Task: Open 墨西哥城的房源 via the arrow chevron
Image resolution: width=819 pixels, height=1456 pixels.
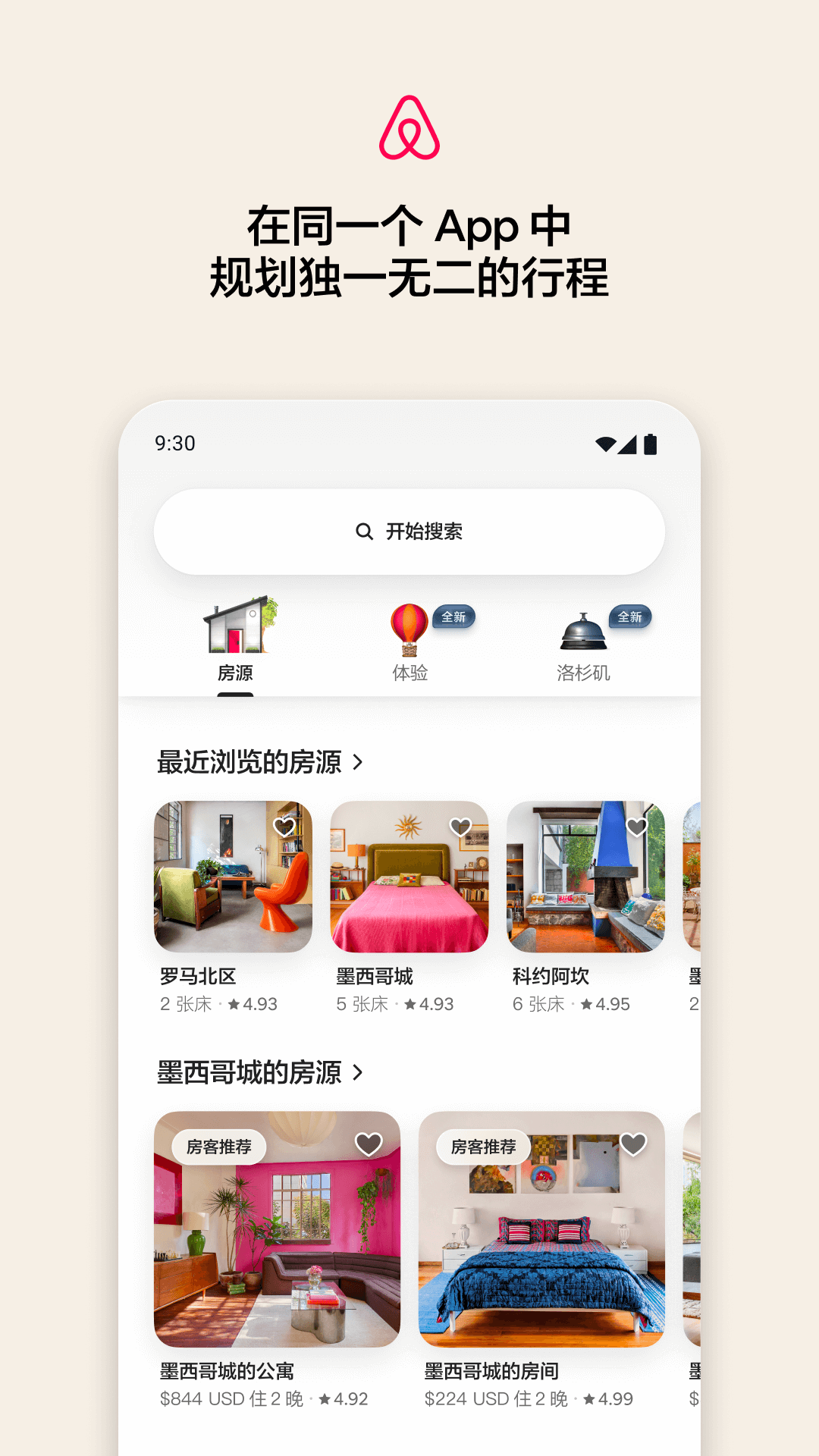Action: click(357, 1074)
